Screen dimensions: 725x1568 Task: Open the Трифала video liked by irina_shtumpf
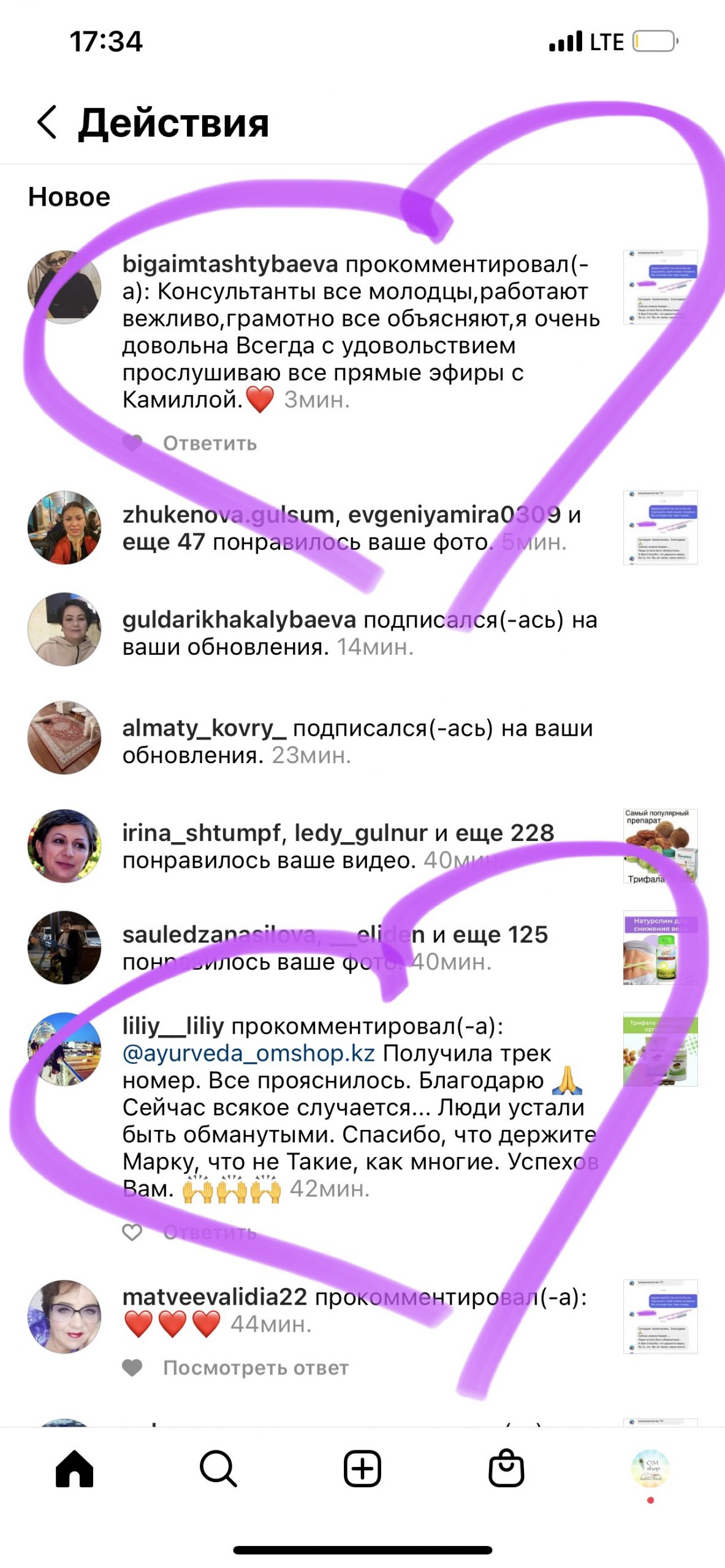[x=660, y=846]
